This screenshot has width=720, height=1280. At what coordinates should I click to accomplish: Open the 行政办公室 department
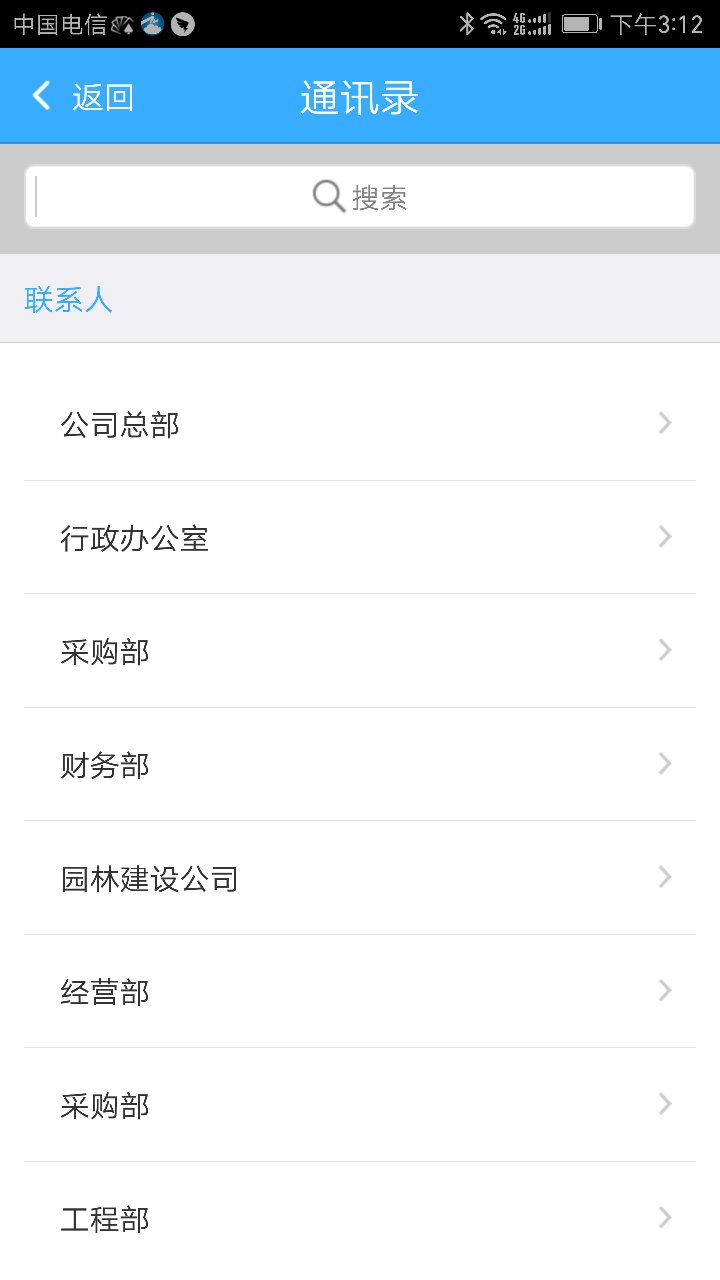[x=360, y=538]
